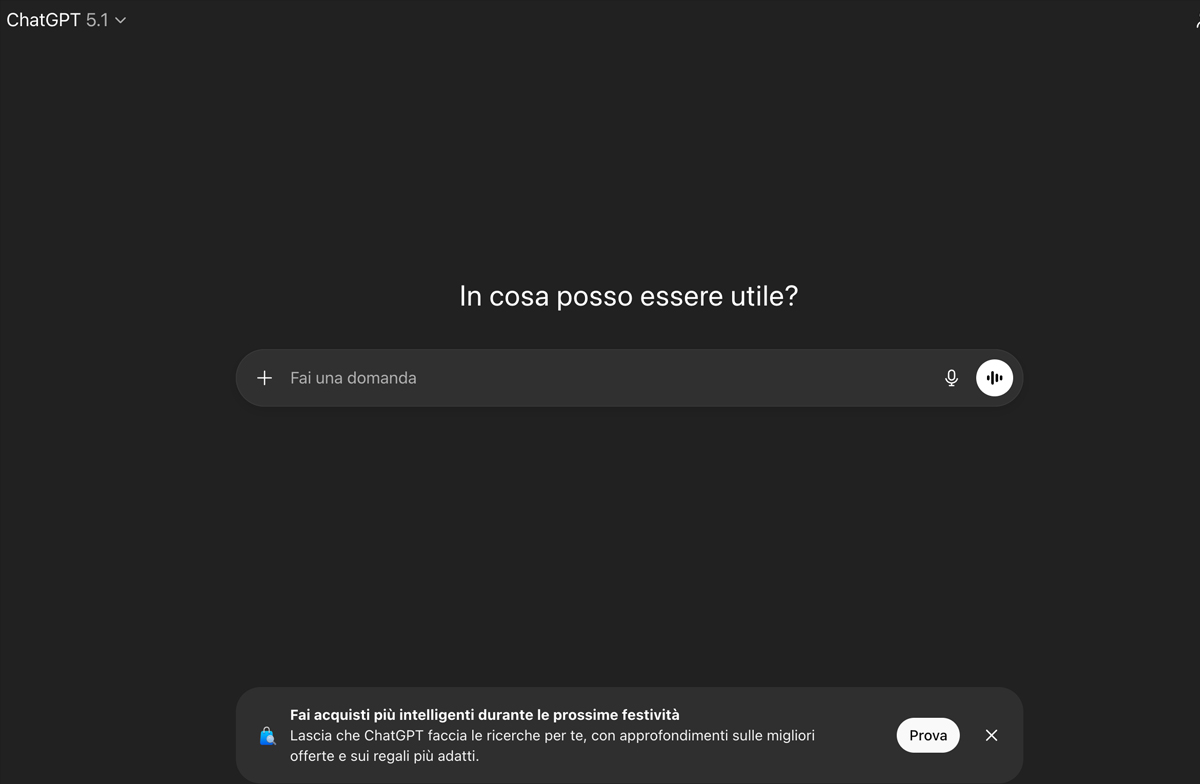Viewport: 1200px width, 784px height.
Task: Launch voice mode with the waveform button
Action: (x=994, y=378)
